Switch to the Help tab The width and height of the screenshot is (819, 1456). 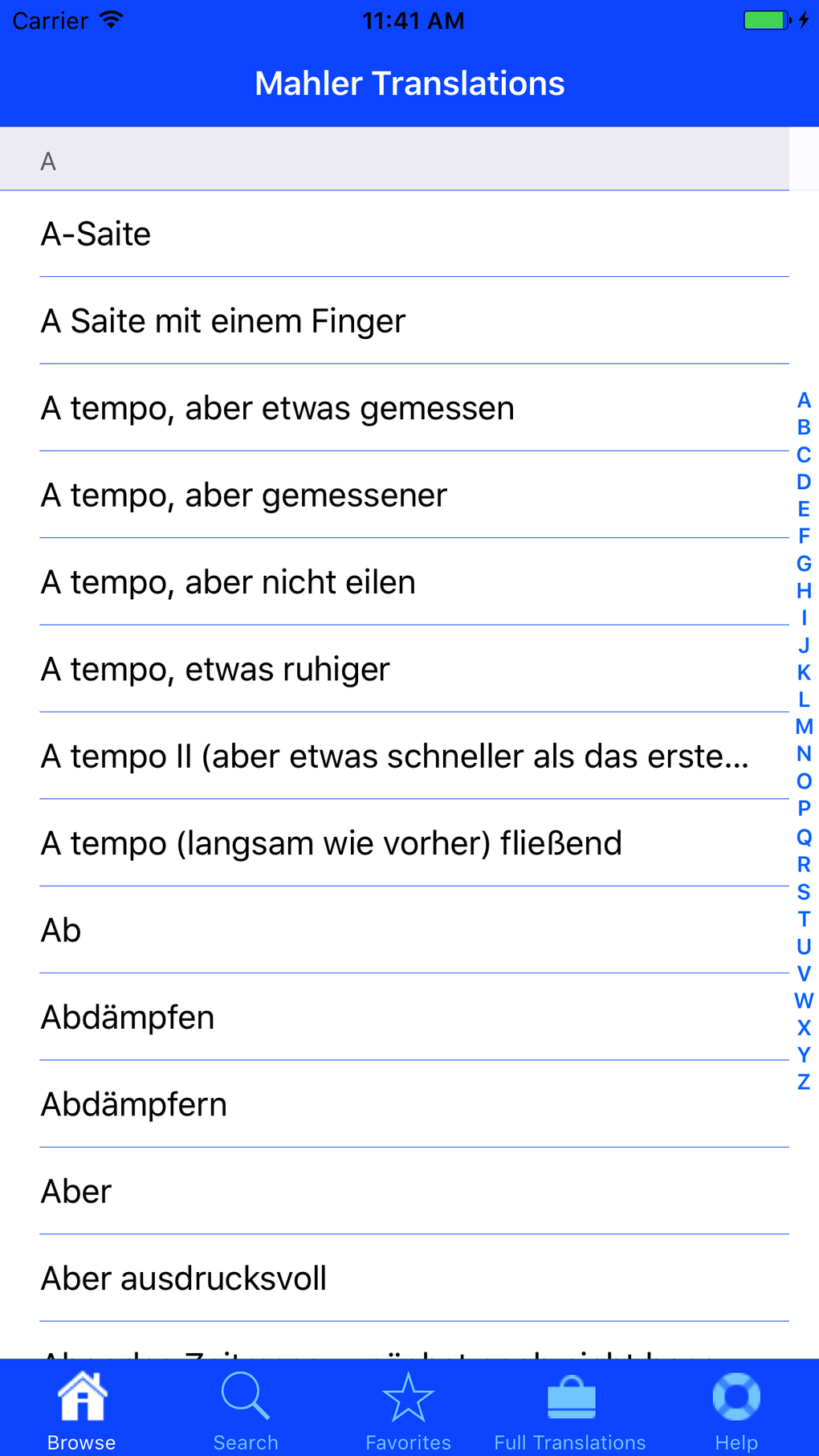click(x=735, y=1411)
